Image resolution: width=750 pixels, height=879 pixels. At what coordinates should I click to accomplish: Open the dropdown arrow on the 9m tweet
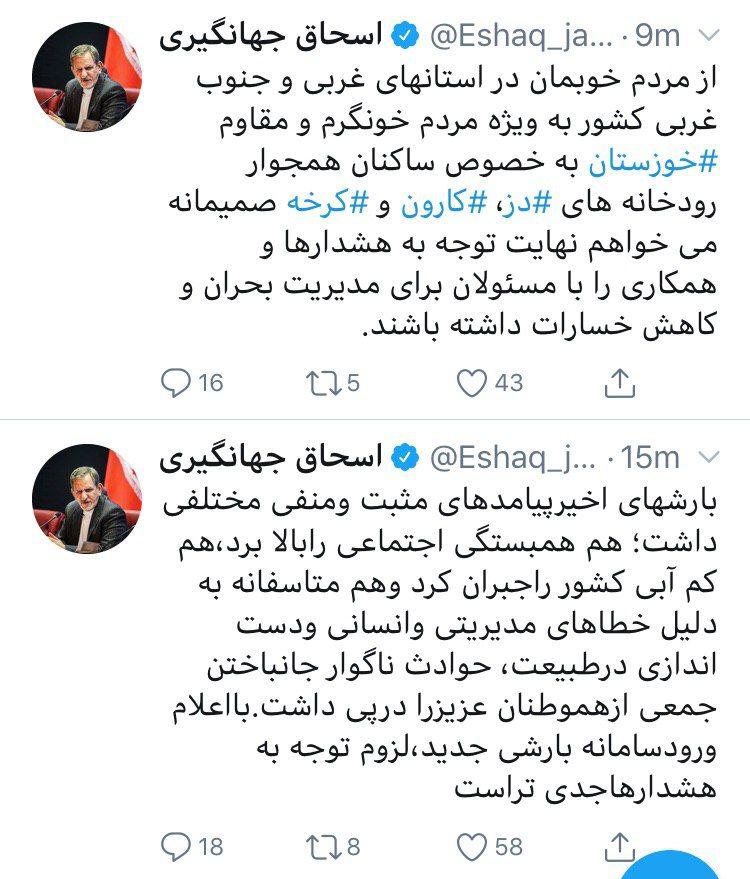tap(707, 36)
